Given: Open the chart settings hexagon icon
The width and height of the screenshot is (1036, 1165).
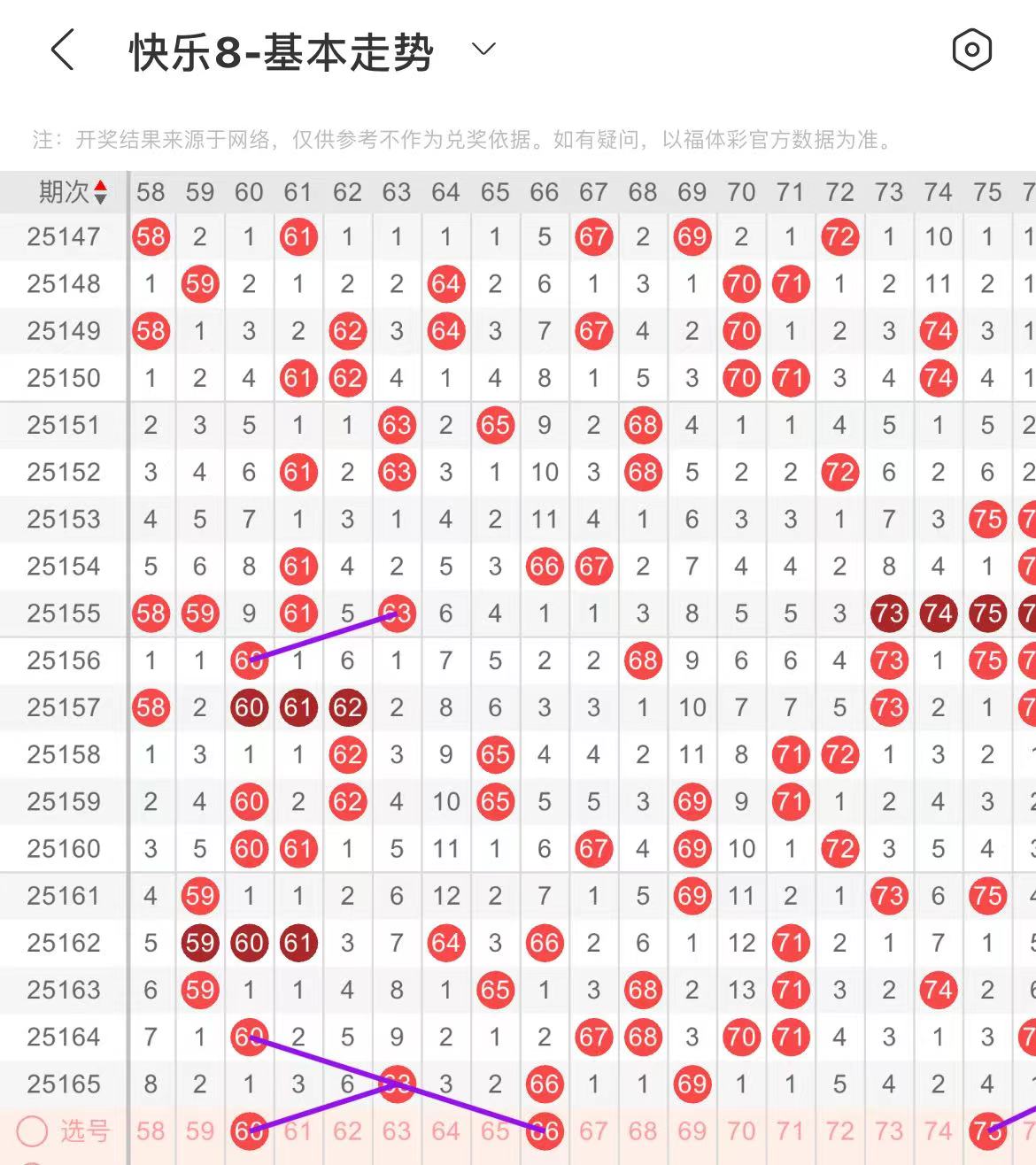Looking at the screenshot, I should pyautogui.click(x=971, y=50).
